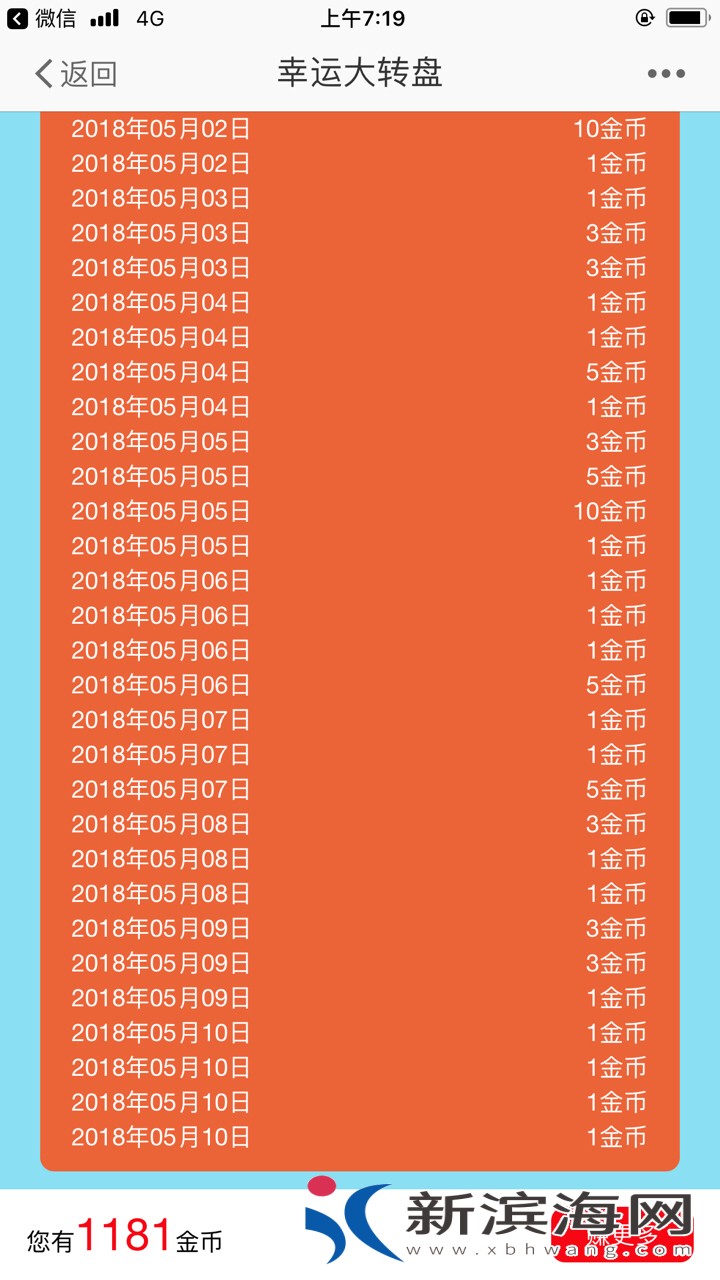Image resolution: width=720 pixels, height=1280 pixels.
Task: Tap the orientation lock icon near the battery
Action: point(645,17)
